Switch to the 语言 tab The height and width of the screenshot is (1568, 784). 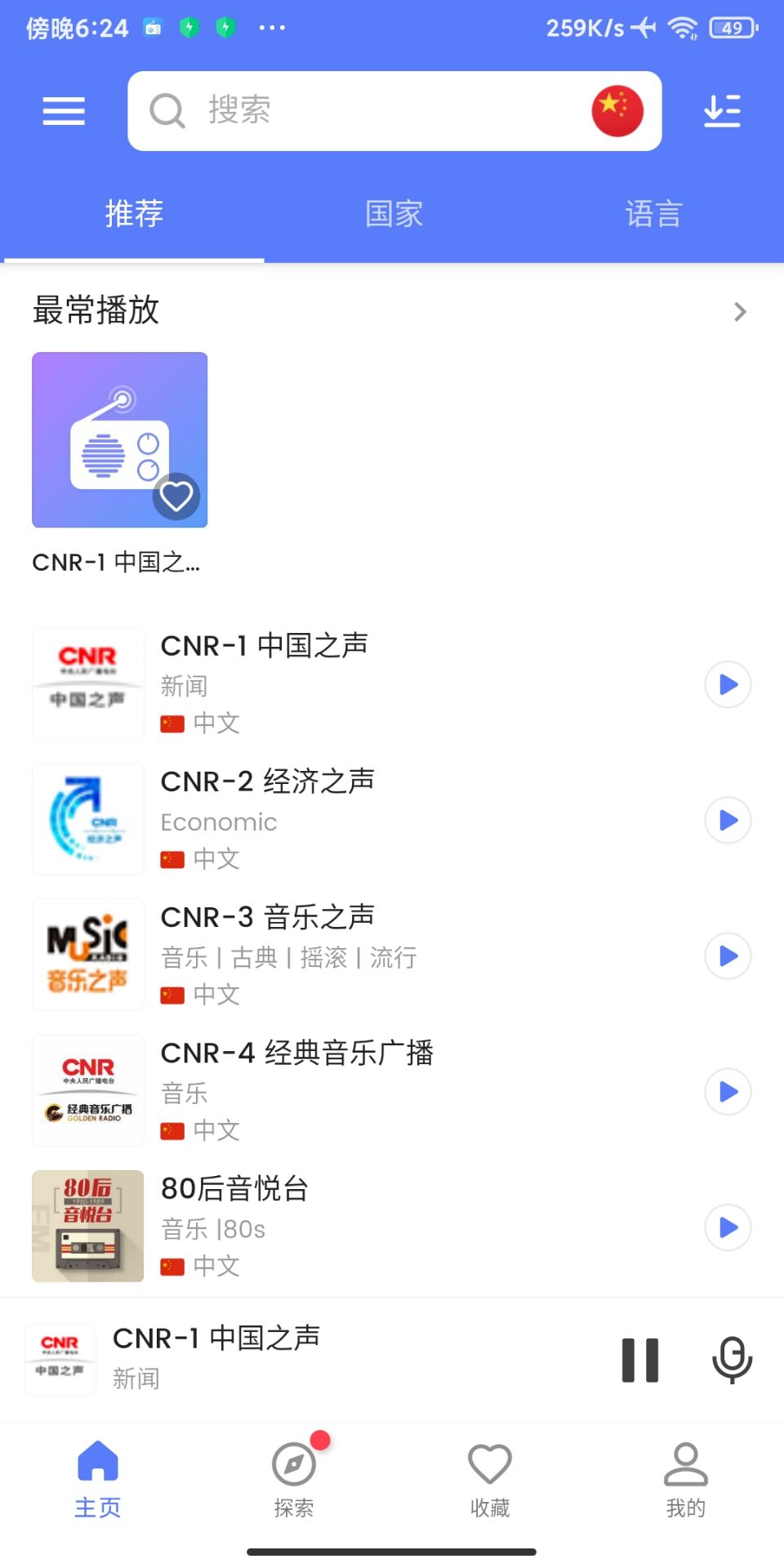tap(653, 214)
